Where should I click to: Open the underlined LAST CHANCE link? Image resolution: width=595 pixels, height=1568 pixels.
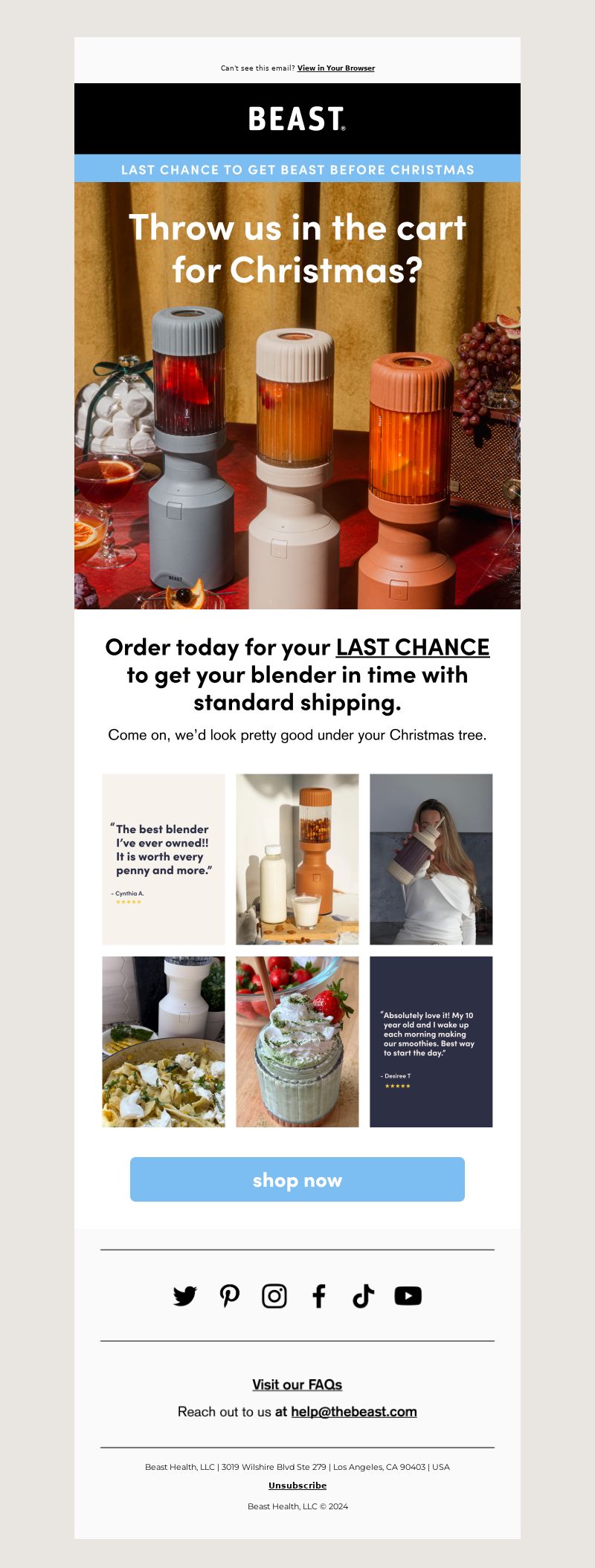click(412, 647)
